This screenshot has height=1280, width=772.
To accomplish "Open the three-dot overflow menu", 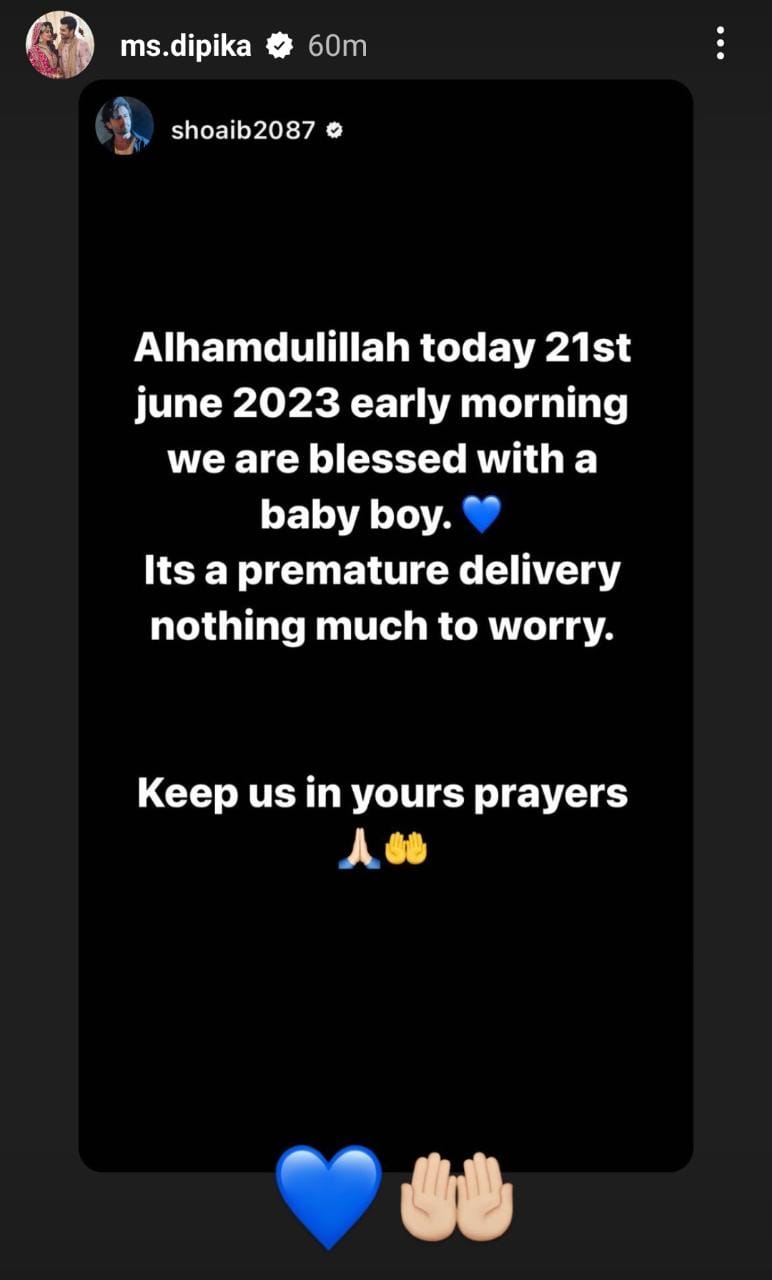I will point(720,44).
